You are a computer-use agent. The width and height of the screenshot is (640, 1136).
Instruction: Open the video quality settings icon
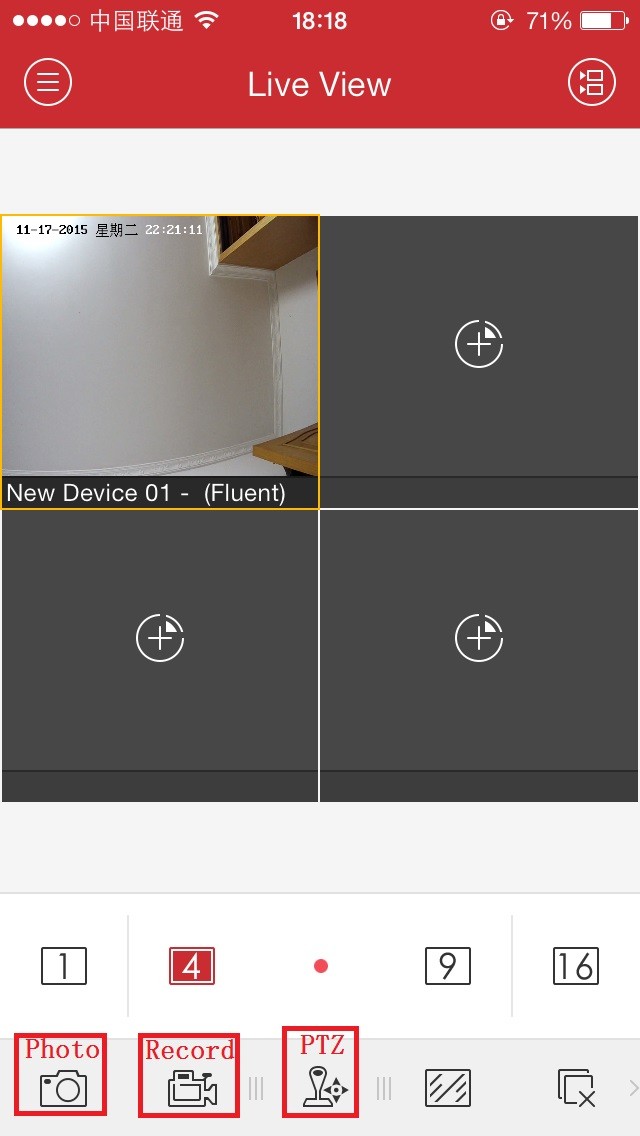click(x=447, y=1087)
